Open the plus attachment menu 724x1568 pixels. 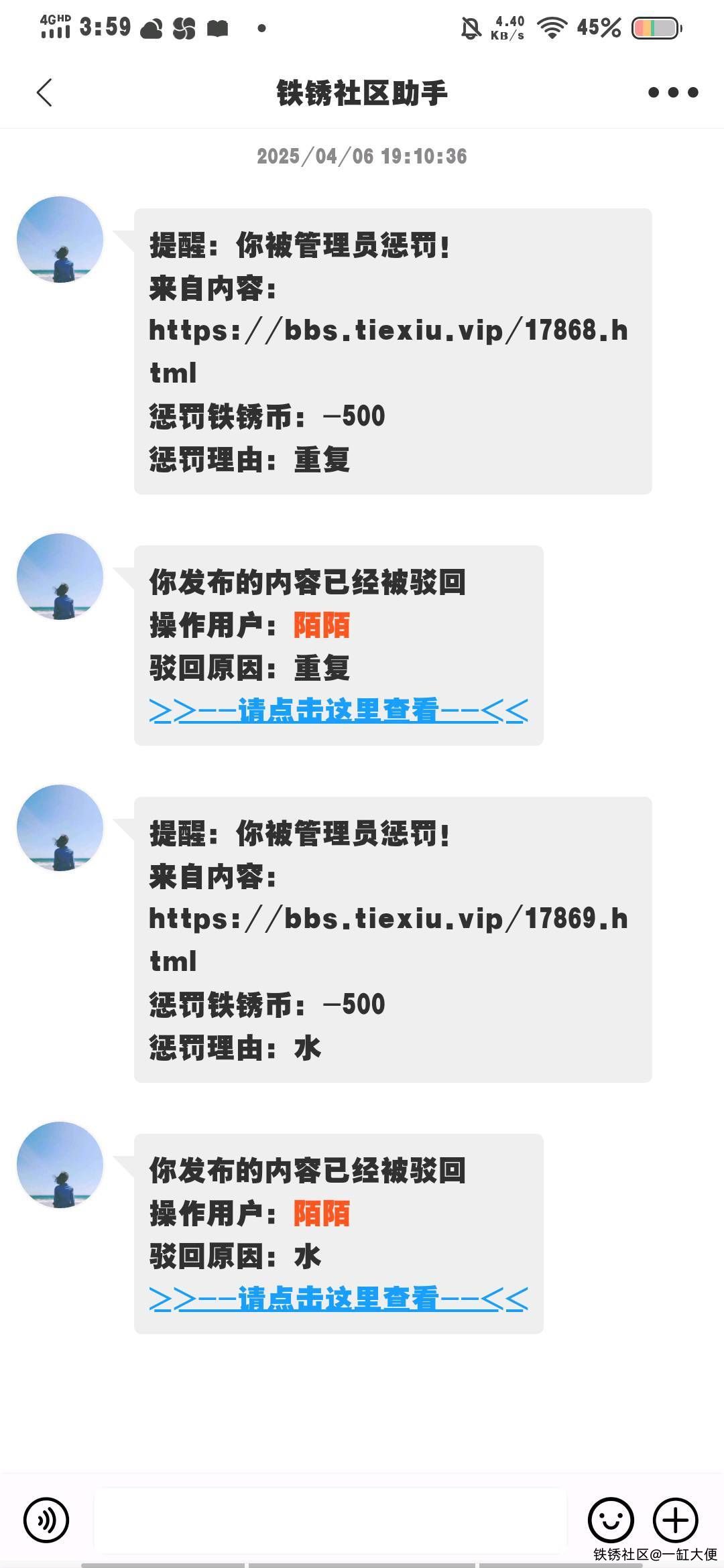[x=675, y=1520]
